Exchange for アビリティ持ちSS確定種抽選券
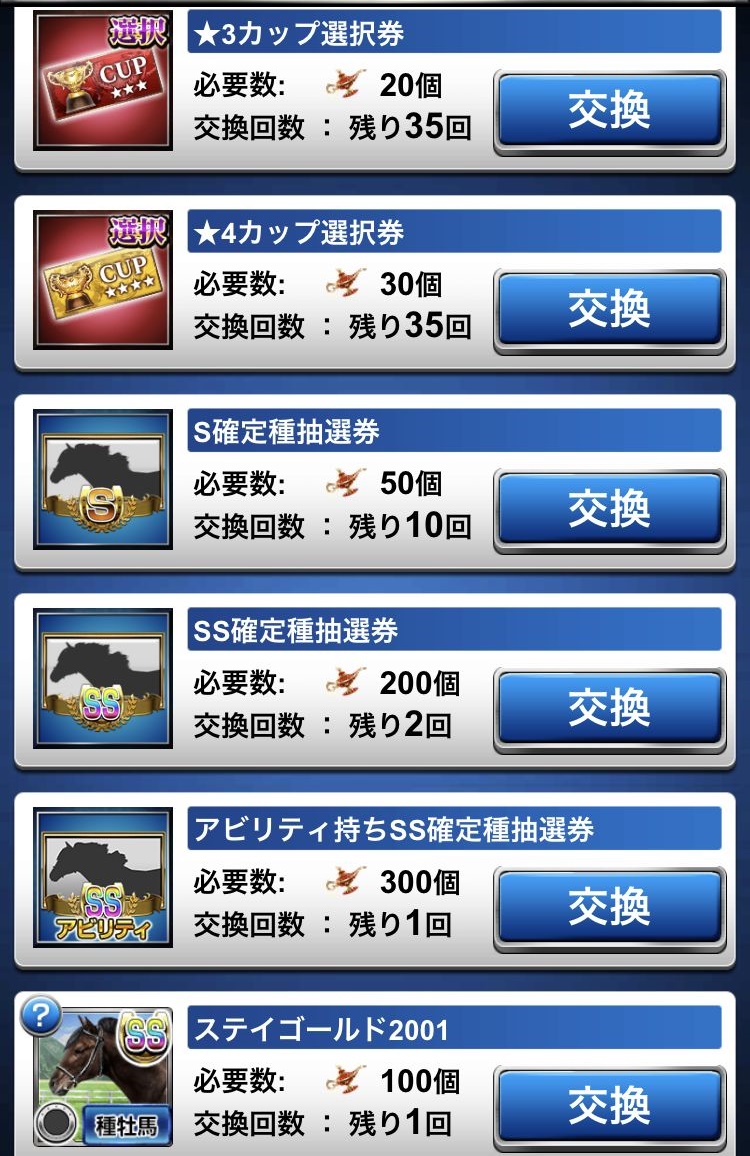 click(609, 908)
